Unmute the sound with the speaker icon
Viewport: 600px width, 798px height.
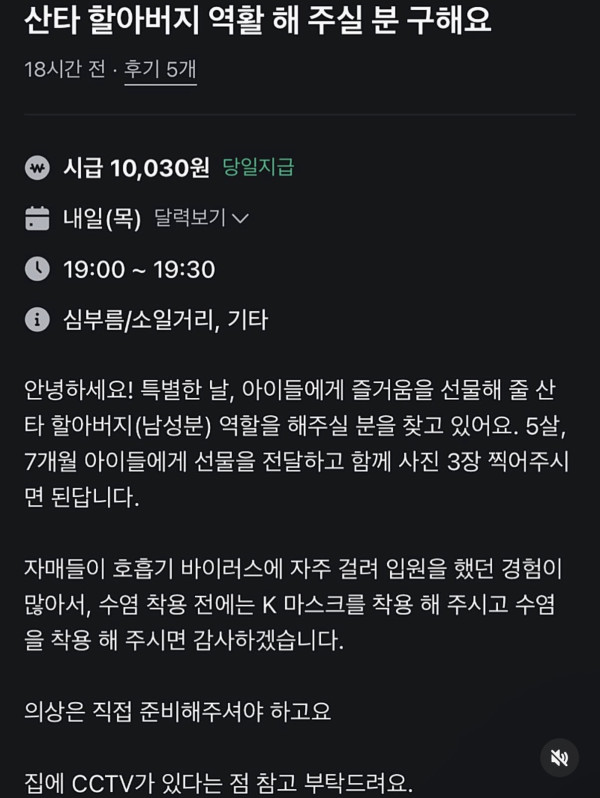(560, 757)
